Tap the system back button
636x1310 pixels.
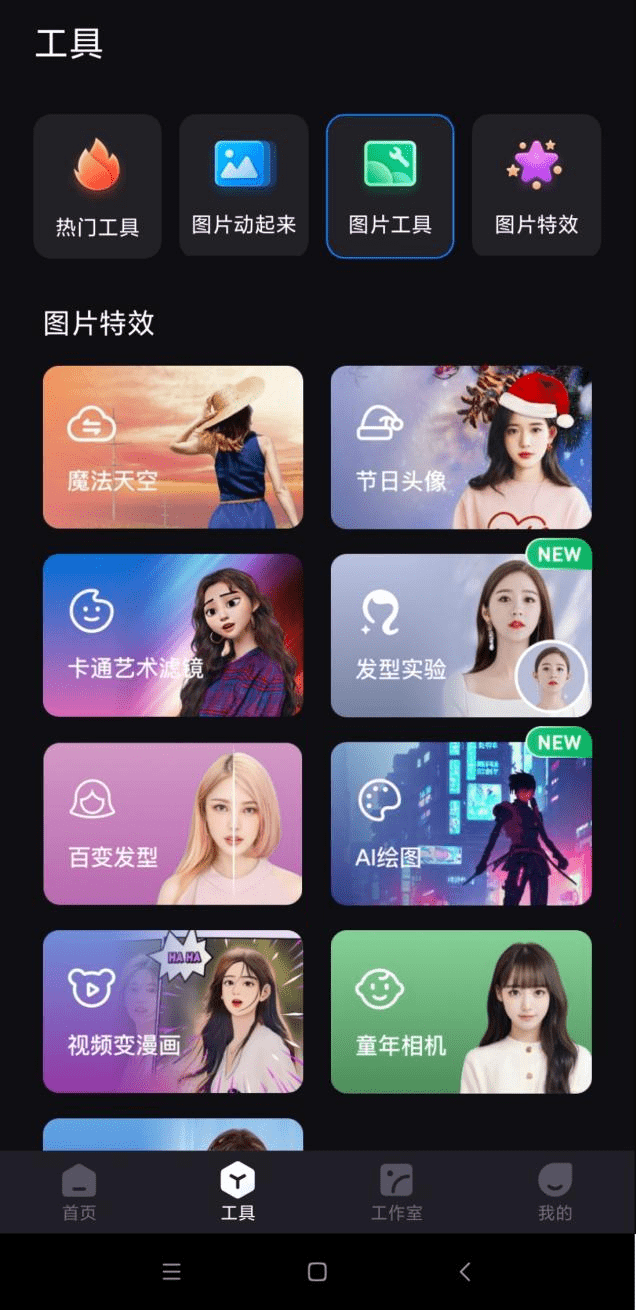pyautogui.click(x=464, y=1271)
